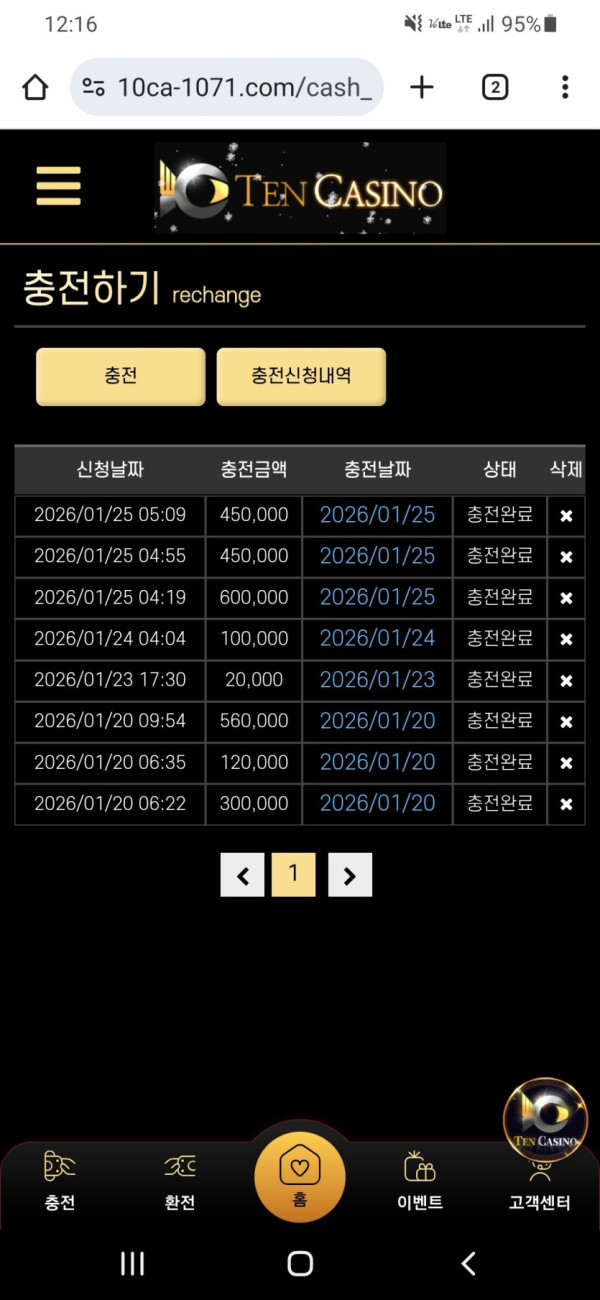Image resolution: width=600 pixels, height=1300 pixels.
Task: Tap the system back button
Action: 468,1263
